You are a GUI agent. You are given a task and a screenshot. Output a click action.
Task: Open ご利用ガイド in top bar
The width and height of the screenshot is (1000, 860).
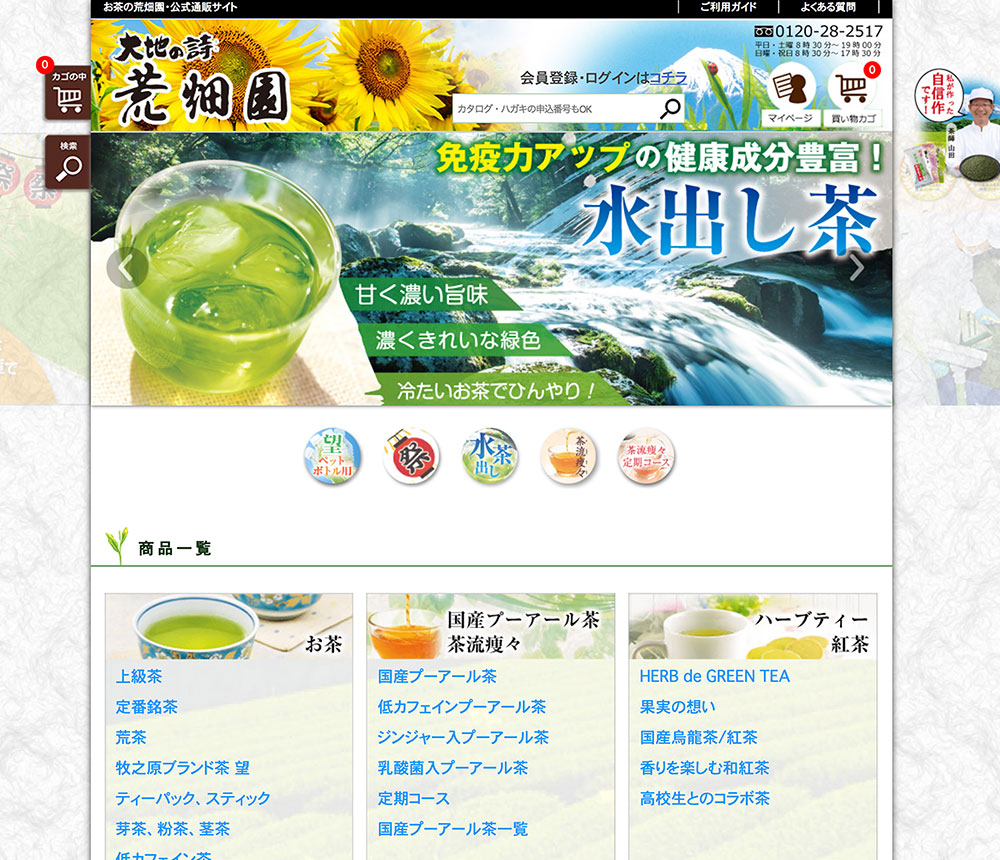pos(727,7)
